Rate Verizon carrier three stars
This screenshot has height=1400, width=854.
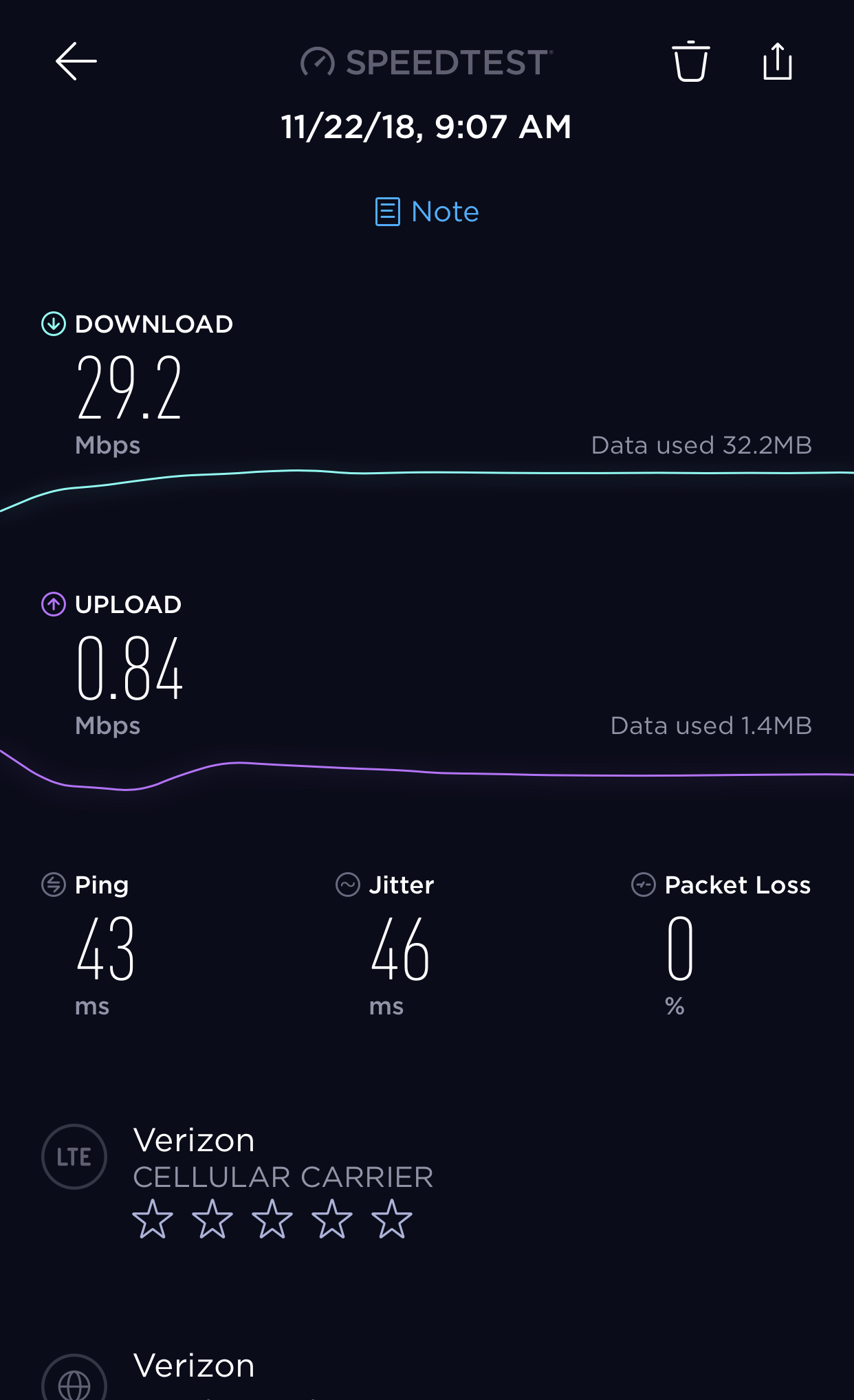272,1219
